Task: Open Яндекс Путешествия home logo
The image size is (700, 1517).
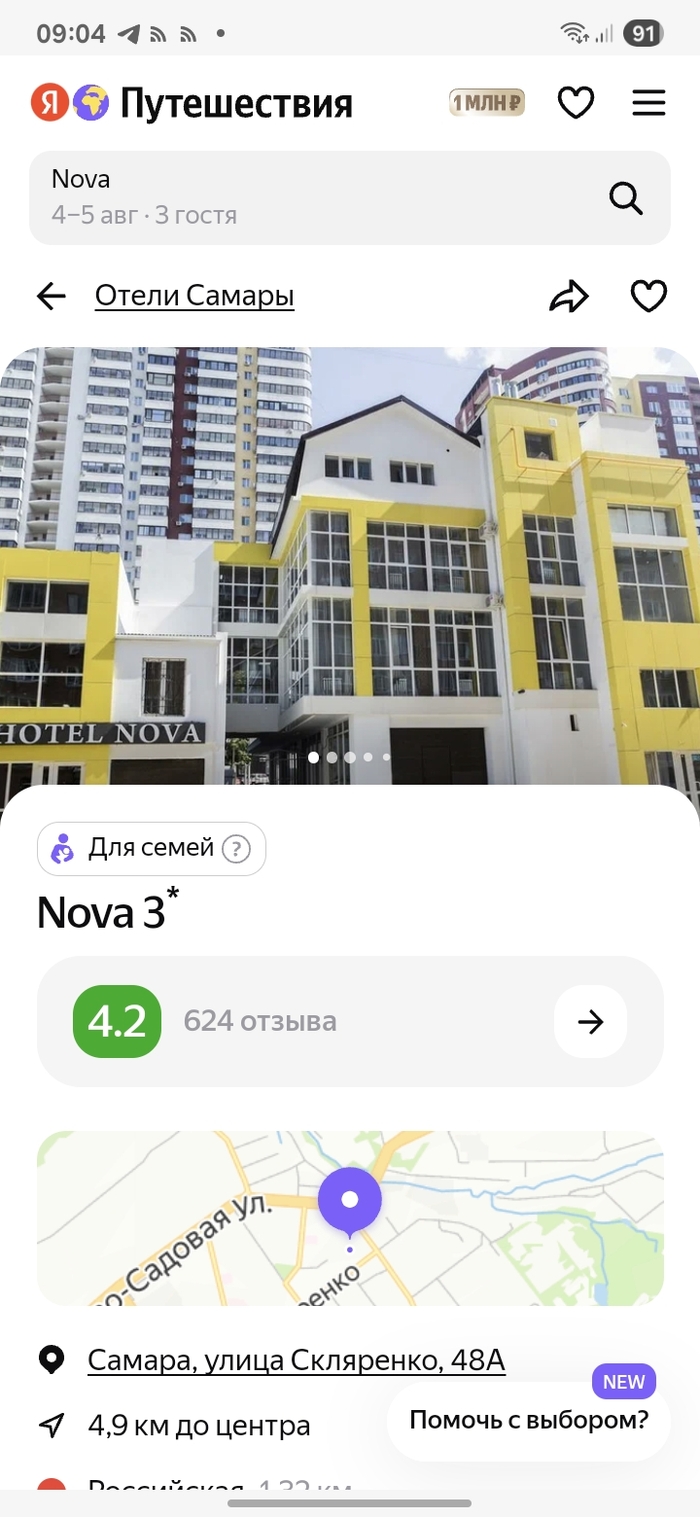Action: tap(192, 103)
